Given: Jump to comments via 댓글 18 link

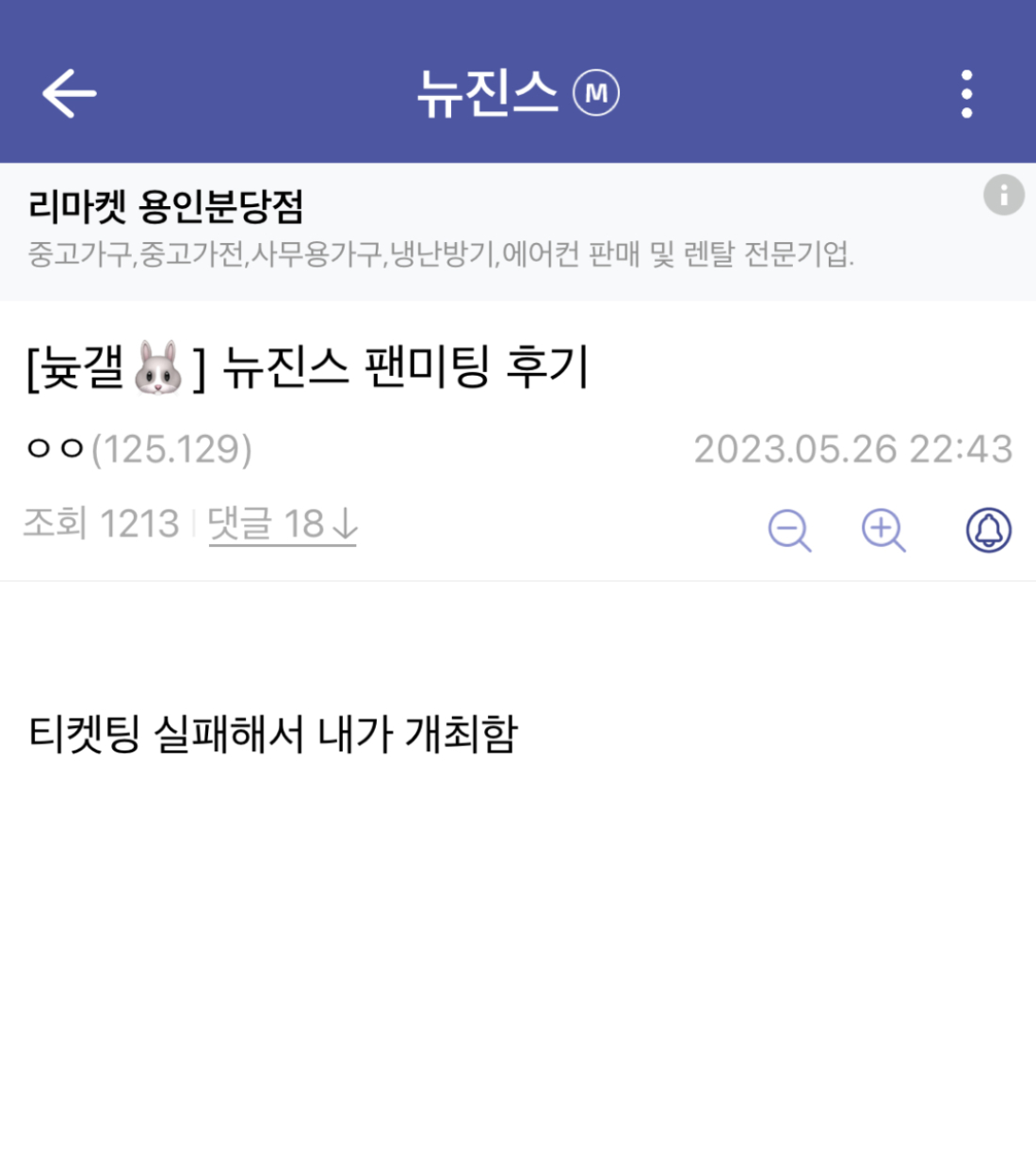Looking at the screenshot, I should coord(282,524).
